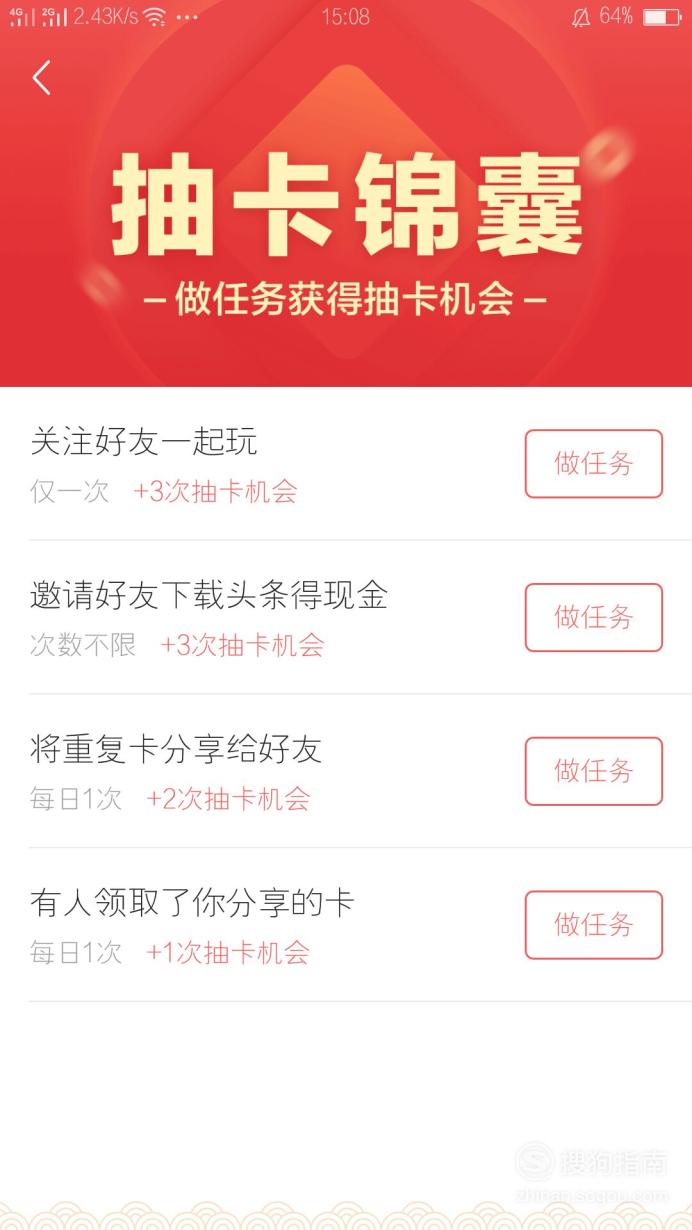Tap 做任务 for 将重复卡分享给好友
Screen dimensions: 692x1230
pos(594,771)
